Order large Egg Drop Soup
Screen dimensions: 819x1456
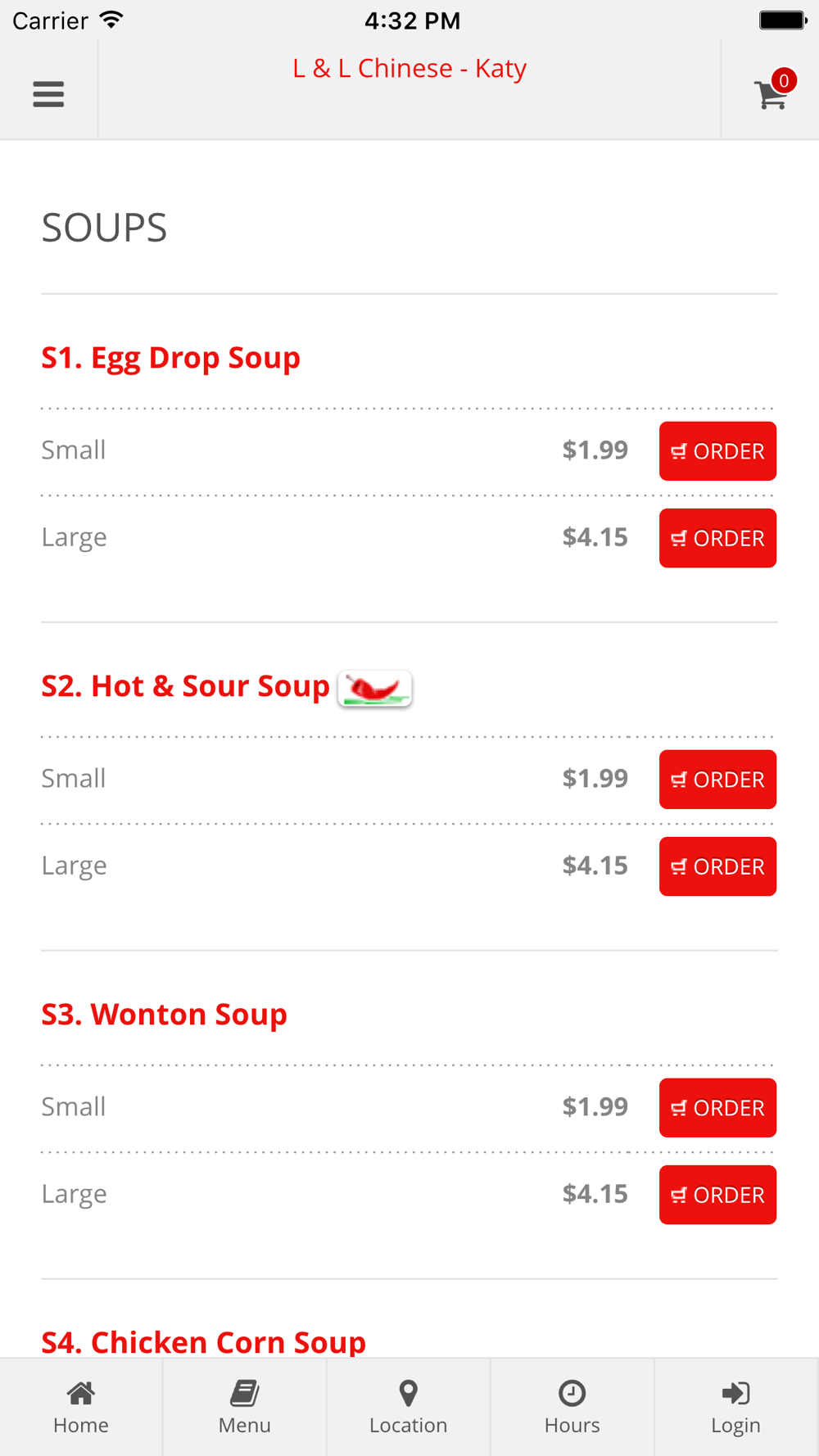717,538
